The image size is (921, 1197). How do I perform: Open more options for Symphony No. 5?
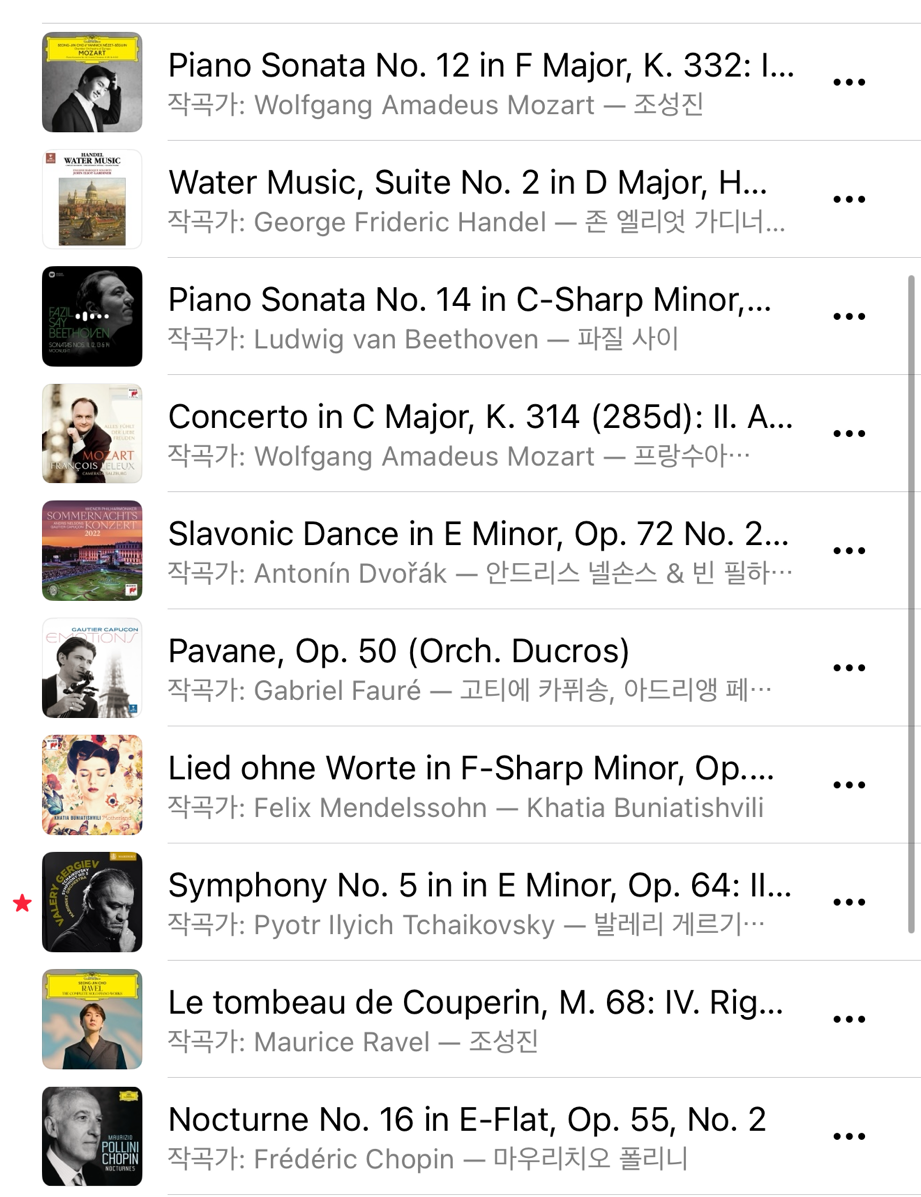tap(849, 902)
